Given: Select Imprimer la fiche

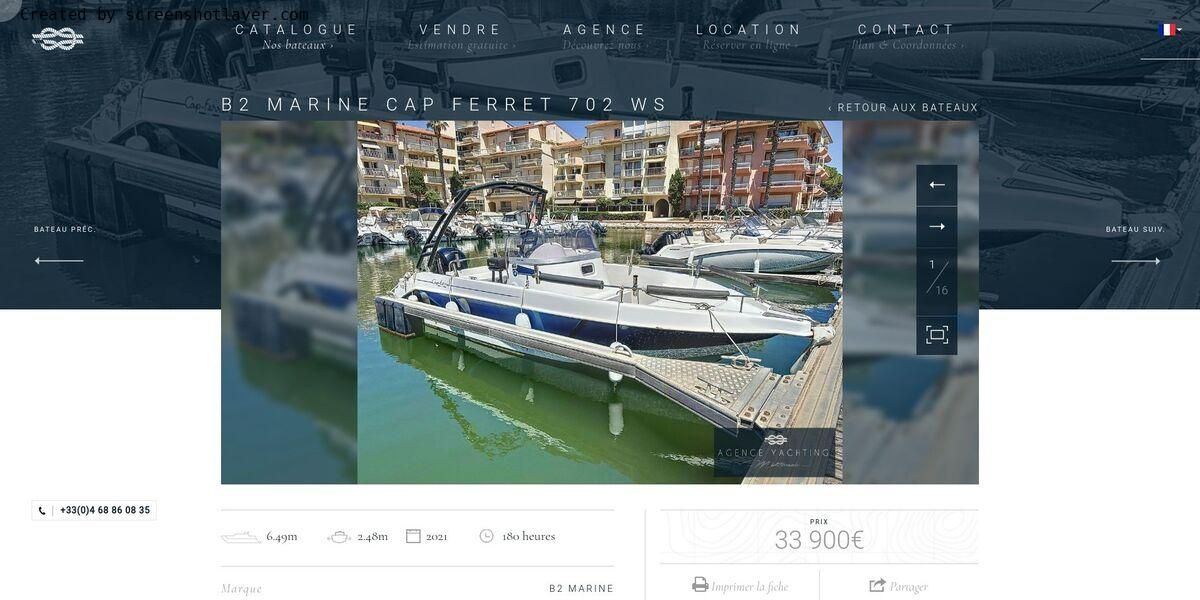Looking at the screenshot, I should click(x=740, y=586).
